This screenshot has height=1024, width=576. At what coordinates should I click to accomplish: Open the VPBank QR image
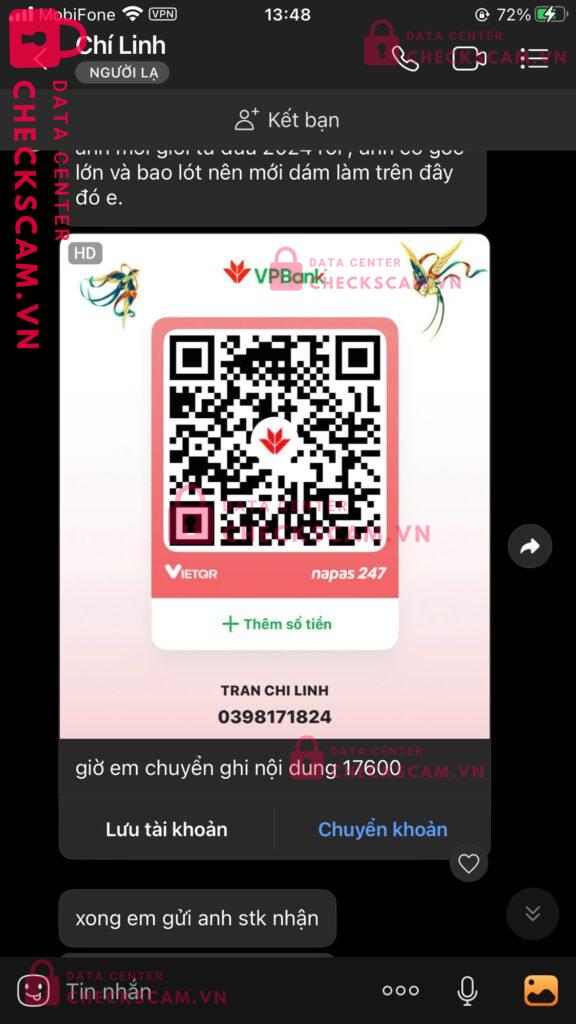274,487
